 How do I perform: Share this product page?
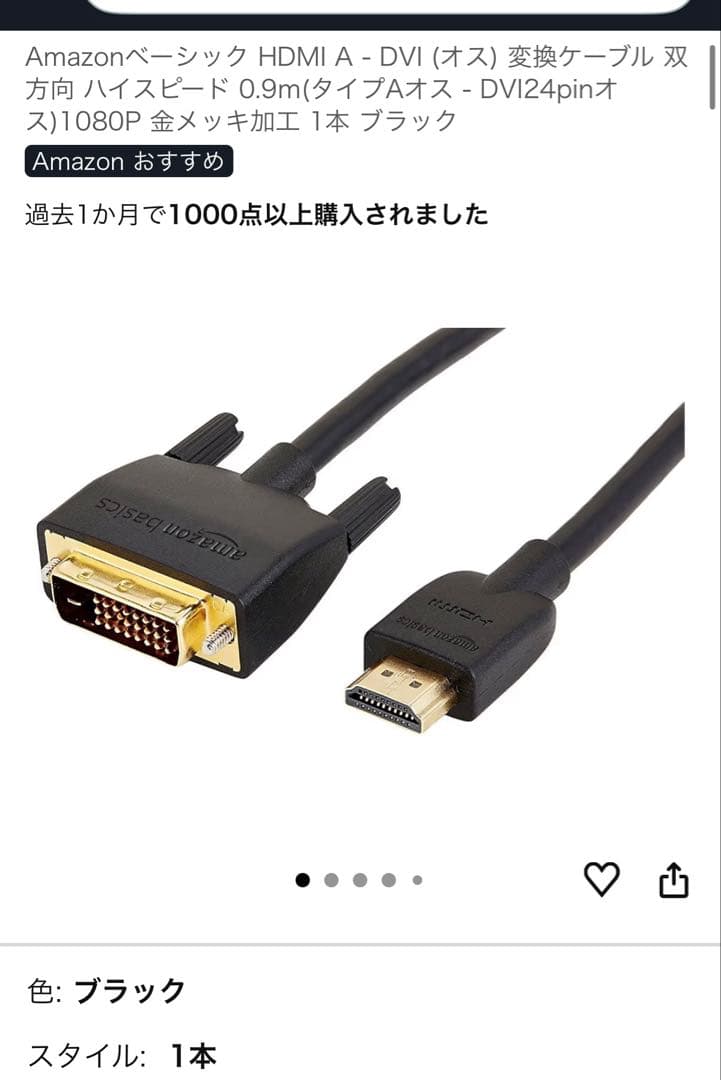(674, 880)
